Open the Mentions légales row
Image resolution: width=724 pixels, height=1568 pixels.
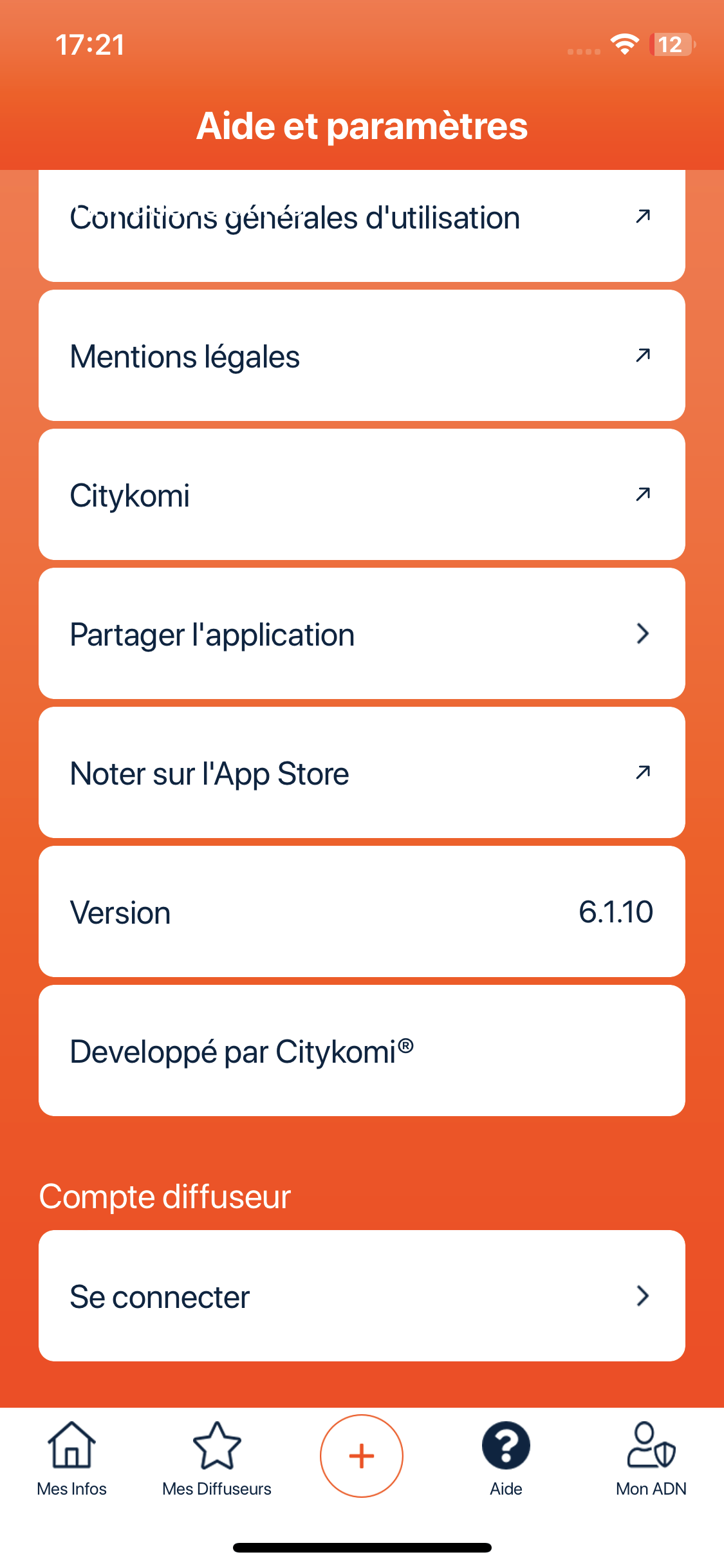[362, 355]
